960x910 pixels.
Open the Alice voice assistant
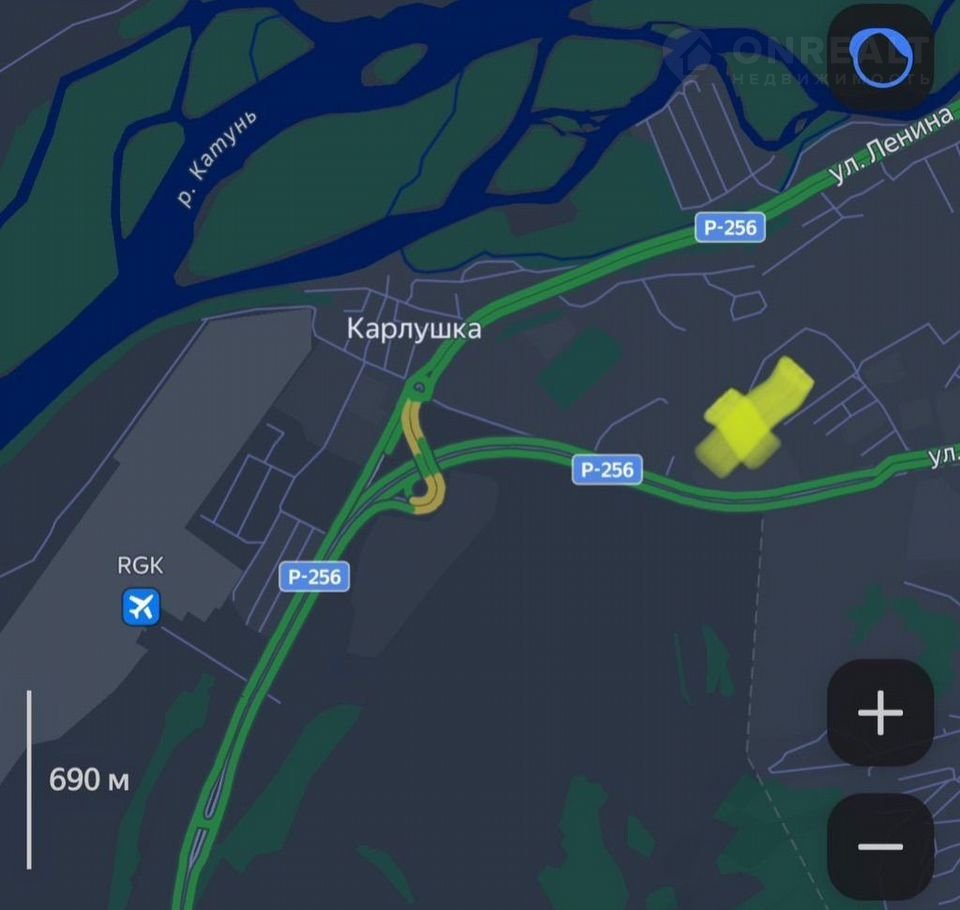click(x=881, y=58)
